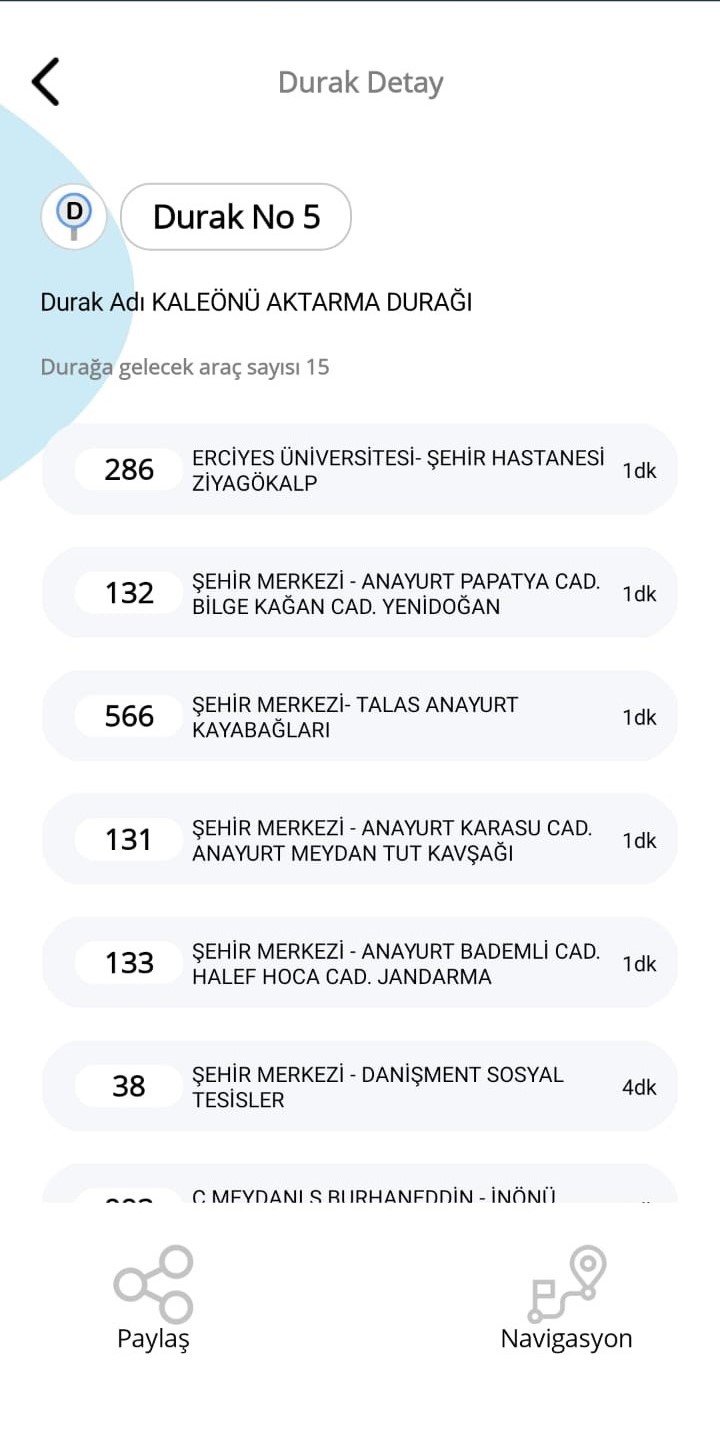720x1452 pixels.
Task: Tap Navigasyon to start navigation
Action: (567, 1338)
